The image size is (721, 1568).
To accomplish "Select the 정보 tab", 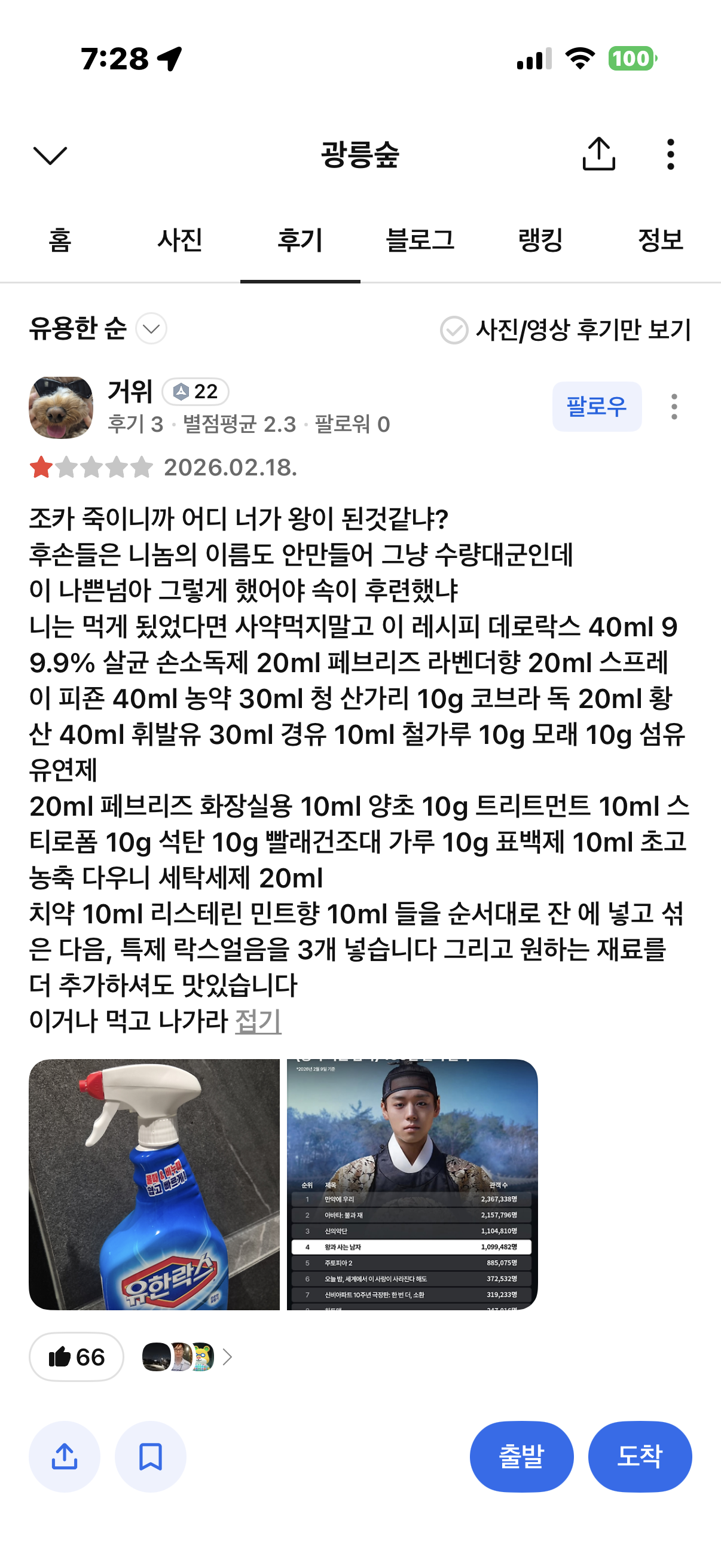I will (660, 240).
